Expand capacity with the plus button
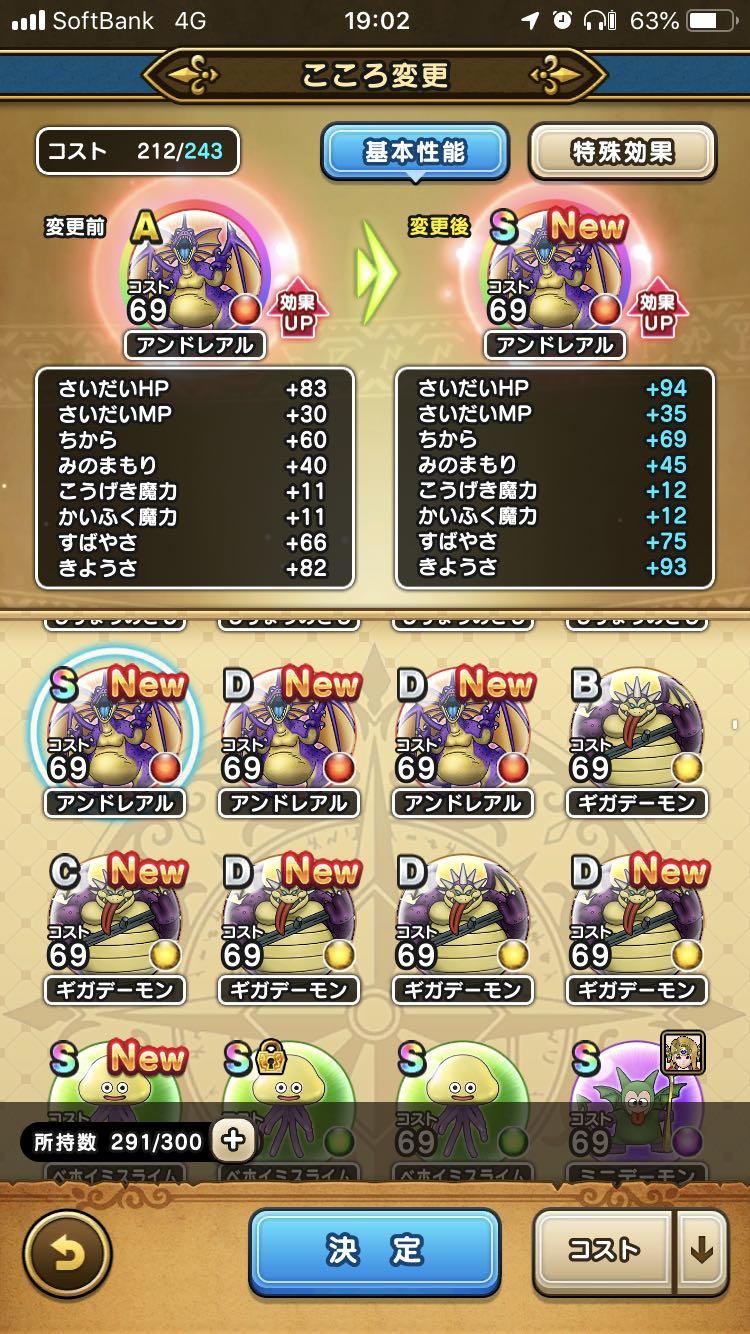Image resolution: width=750 pixels, height=1334 pixels. click(231, 1140)
